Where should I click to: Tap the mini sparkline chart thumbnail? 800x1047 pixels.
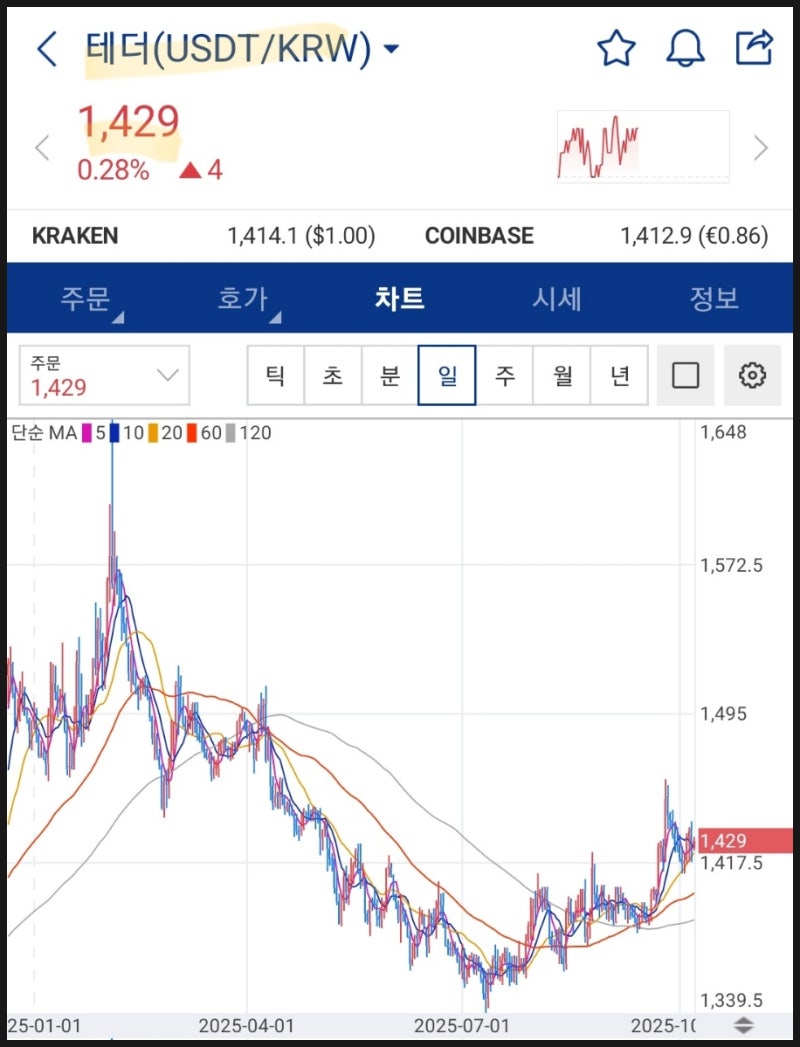click(642, 147)
